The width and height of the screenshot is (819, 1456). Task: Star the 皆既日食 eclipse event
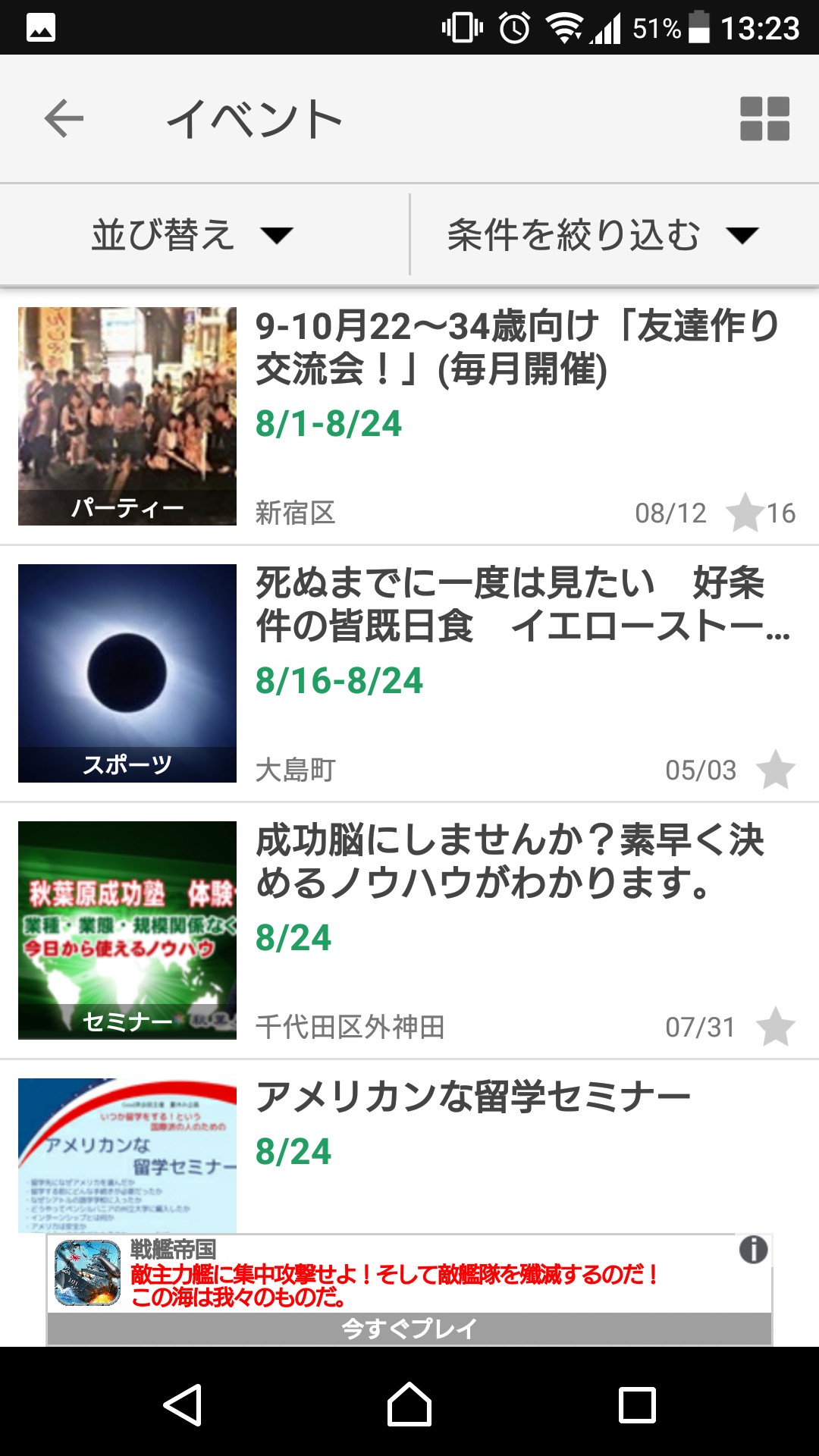775,770
